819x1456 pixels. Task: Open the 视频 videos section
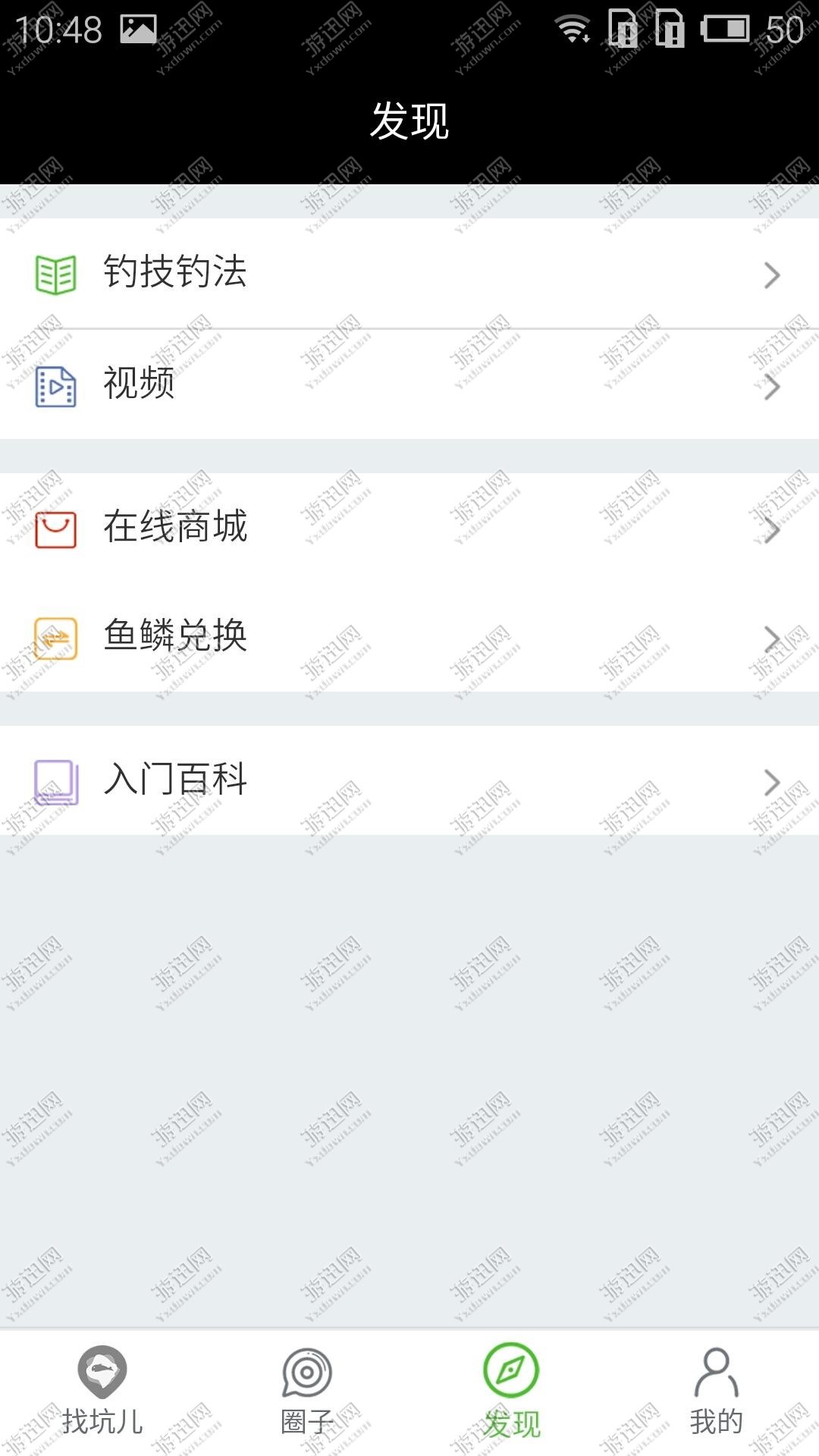409,384
